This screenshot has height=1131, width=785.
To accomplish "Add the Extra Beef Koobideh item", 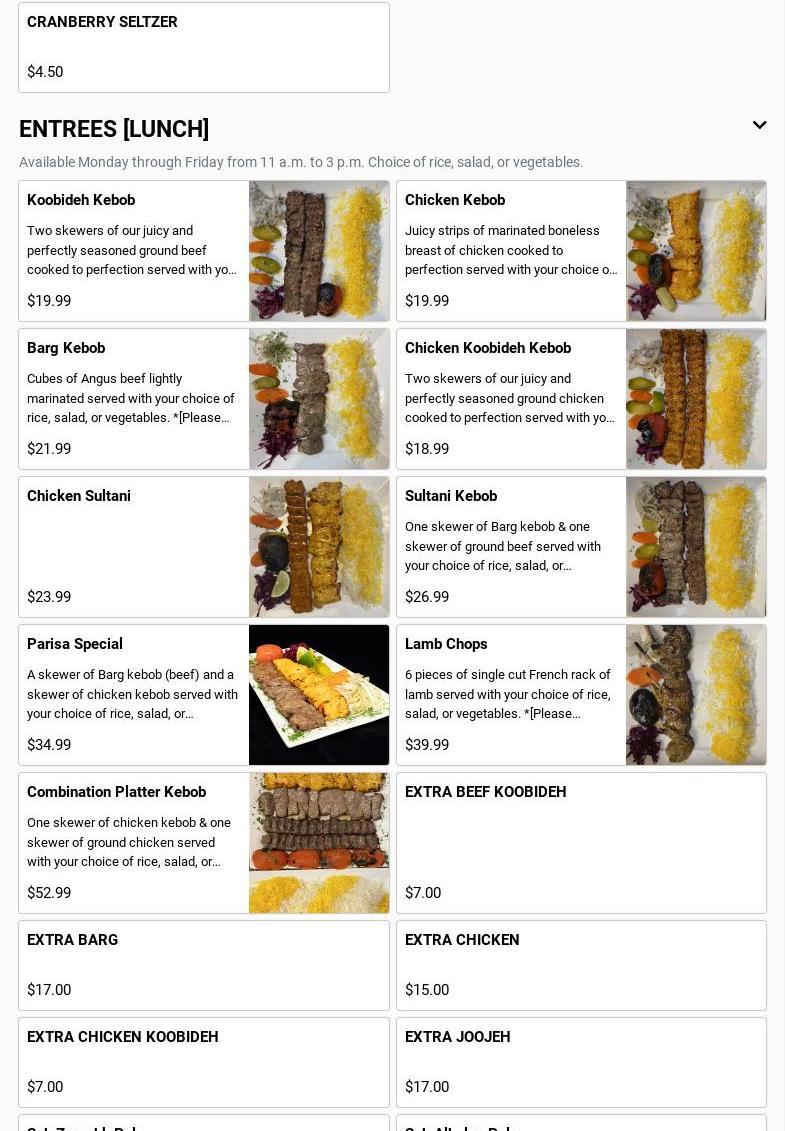I will pyautogui.click(x=581, y=843).
